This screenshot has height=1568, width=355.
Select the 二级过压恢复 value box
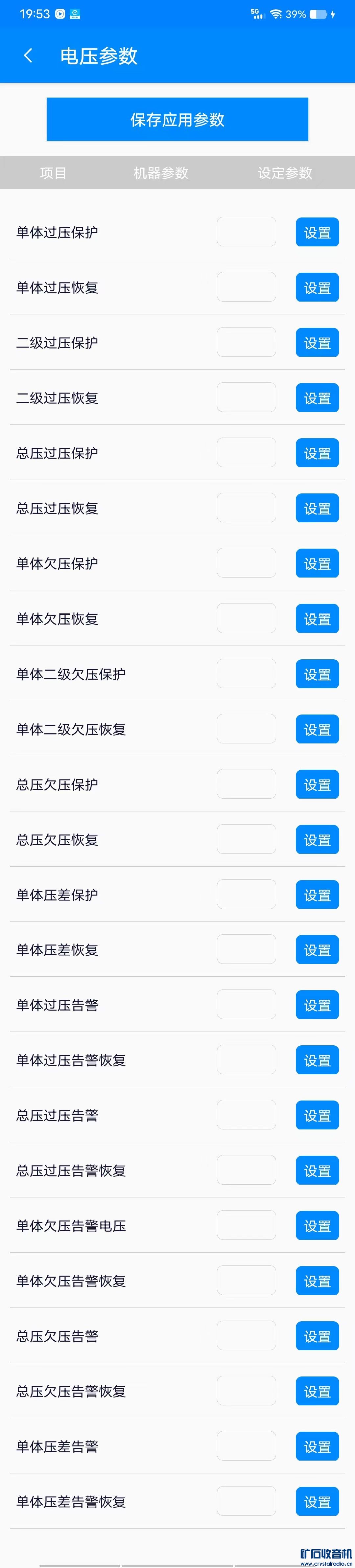pyautogui.click(x=246, y=398)
